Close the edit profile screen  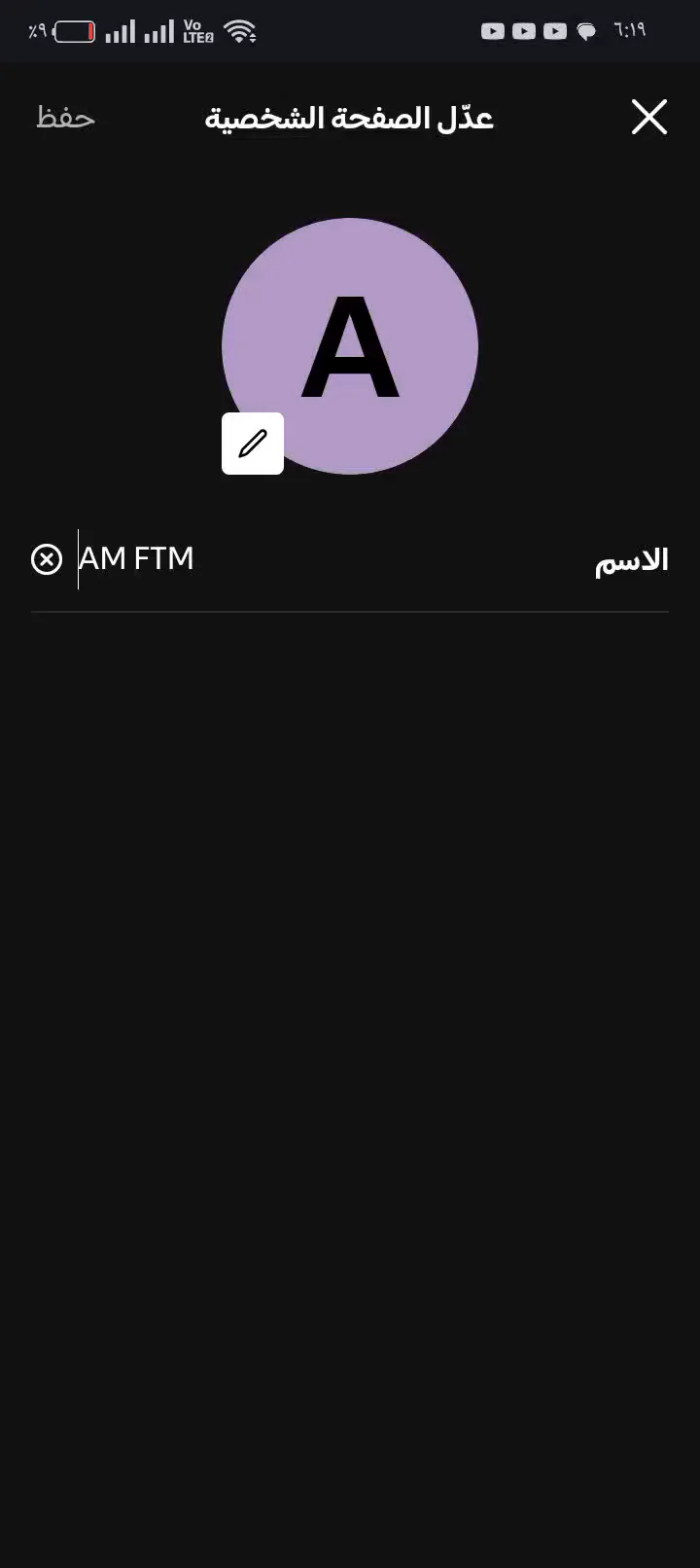coord(648,118)
